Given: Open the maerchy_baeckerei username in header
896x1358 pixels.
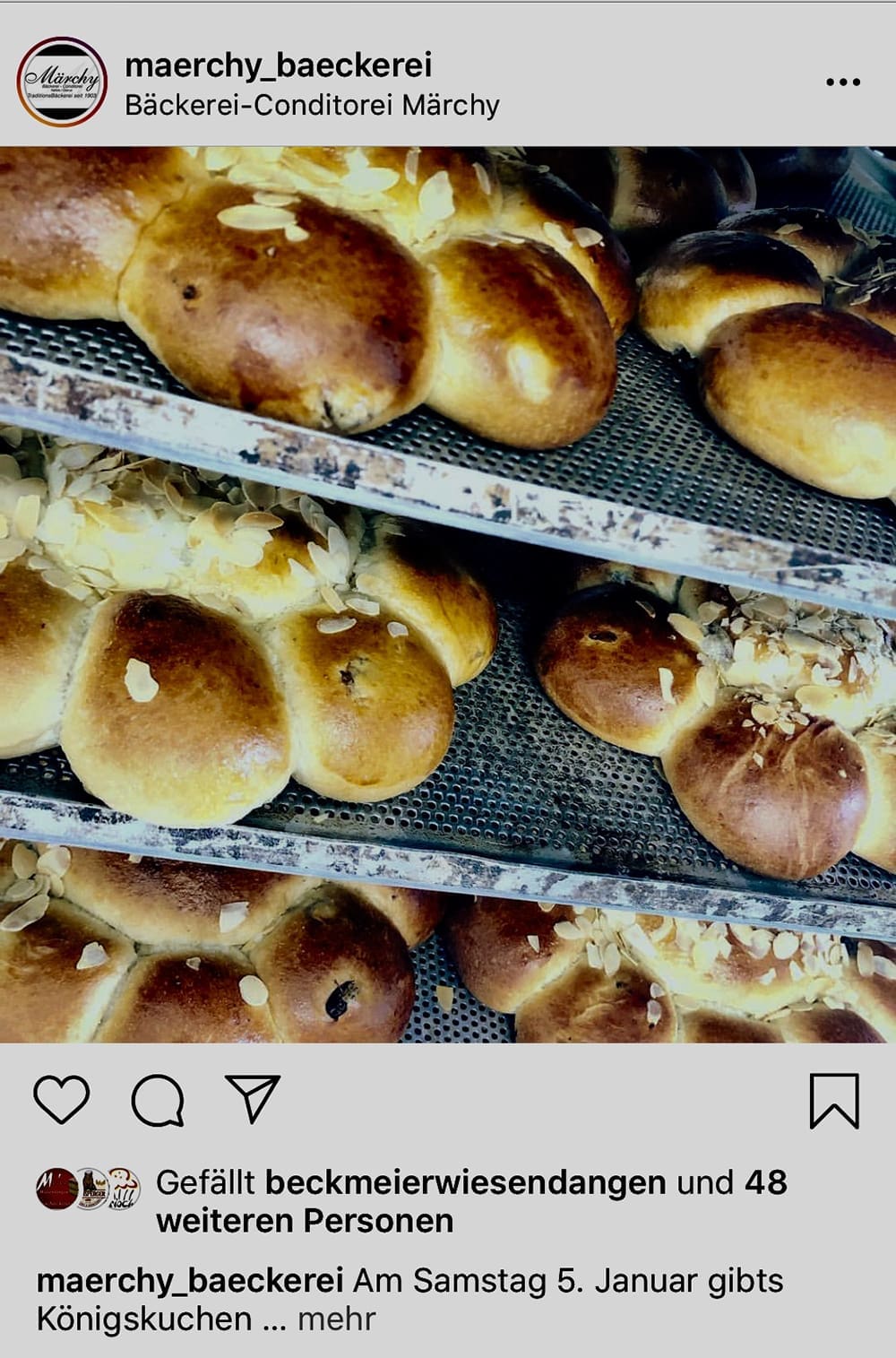Looking at the screenshot, I should pyautogui.click(x=279, y=65).
